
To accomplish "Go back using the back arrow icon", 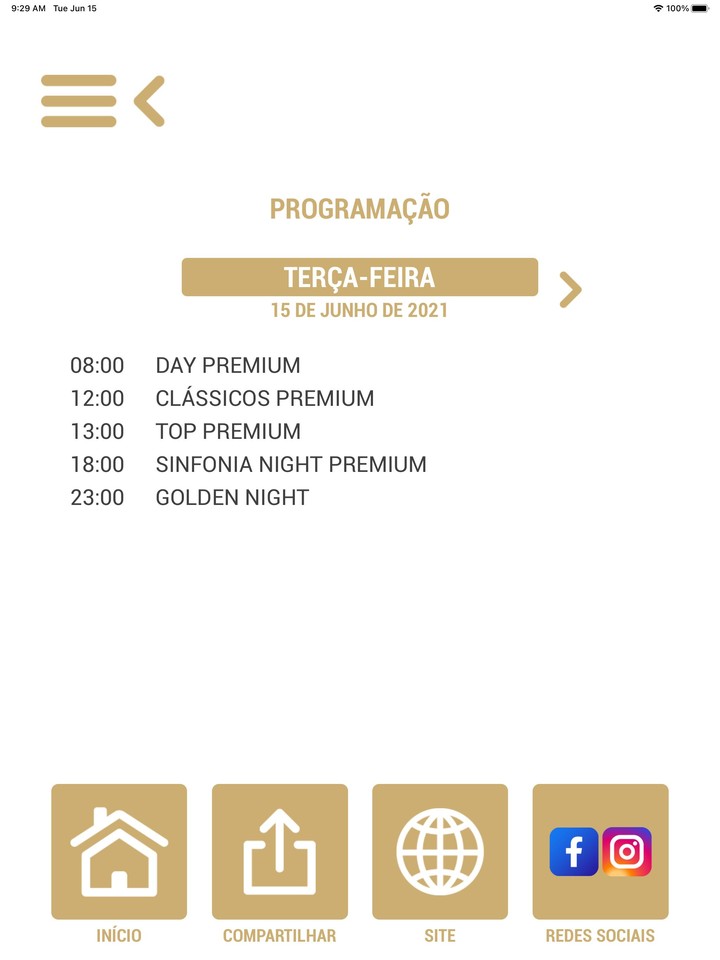I will click(x=148, y=100).
